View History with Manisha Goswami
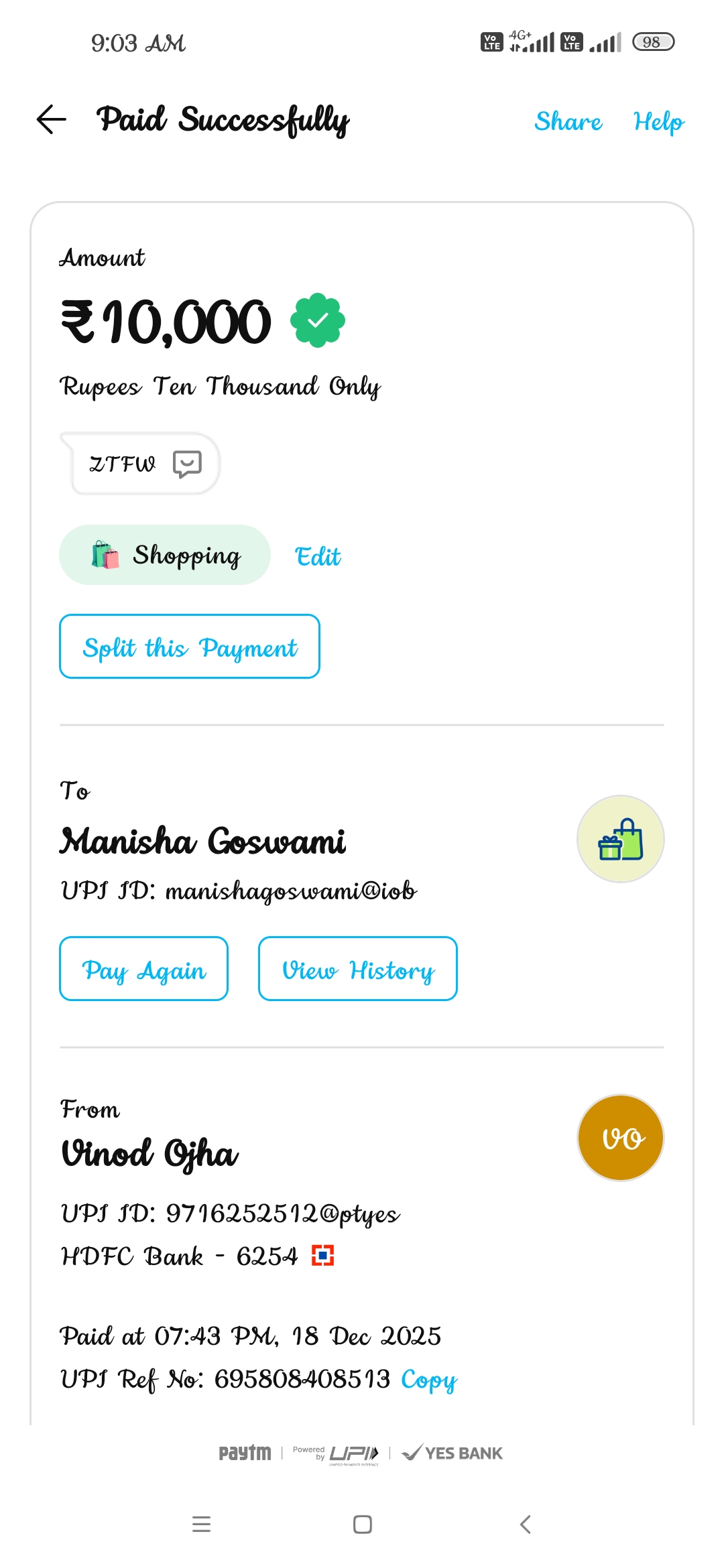724x1568 pixels. tap(358, 969)
